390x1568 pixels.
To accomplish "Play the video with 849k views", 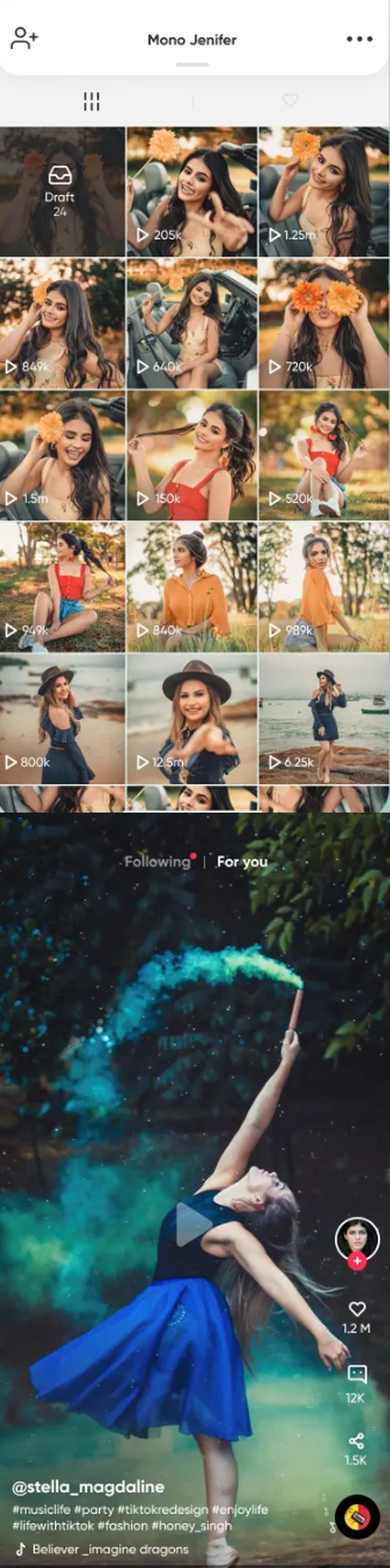I will tap(62, 323).
